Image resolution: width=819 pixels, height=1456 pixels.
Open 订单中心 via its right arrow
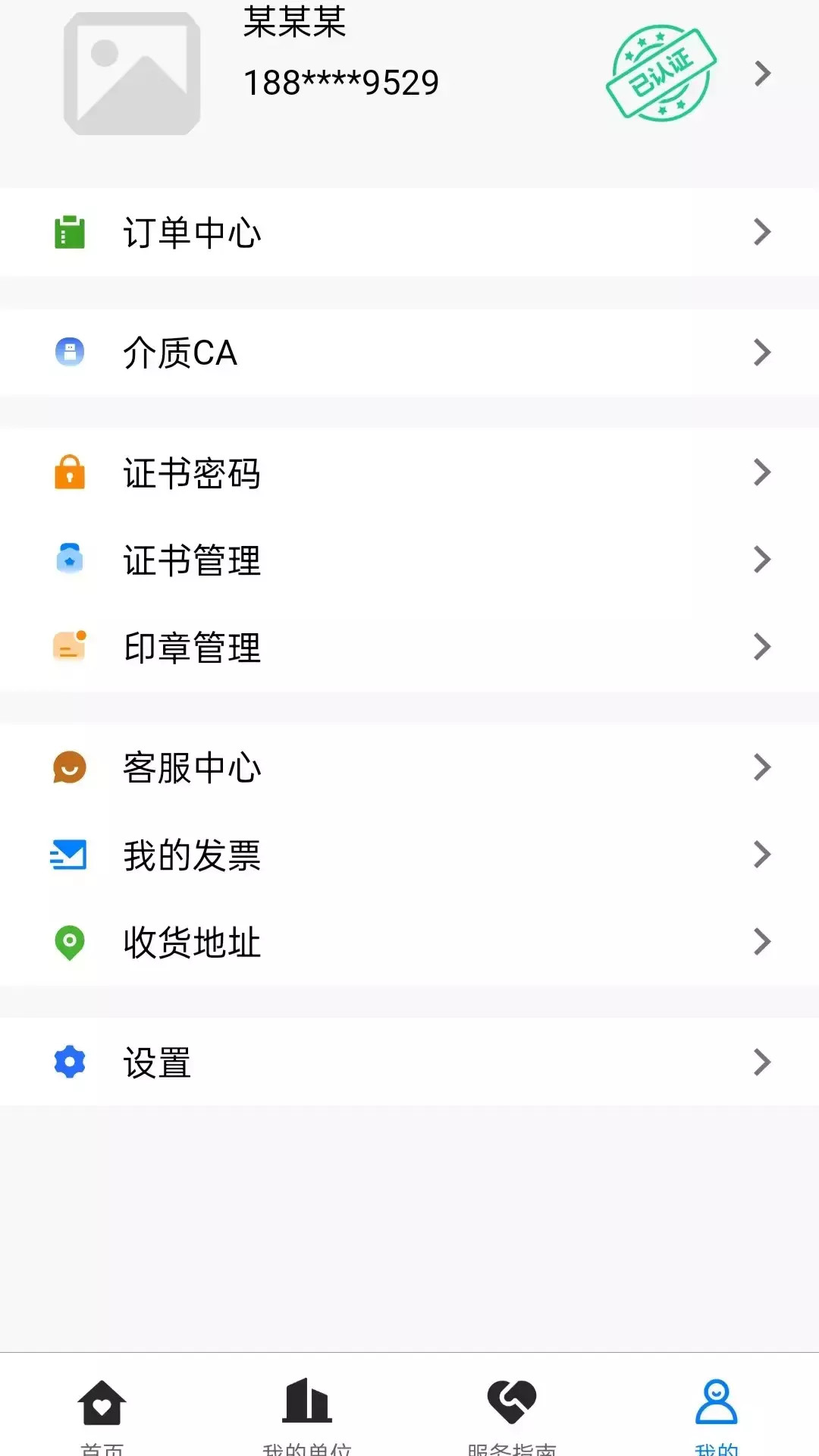(x=761, y=233)
